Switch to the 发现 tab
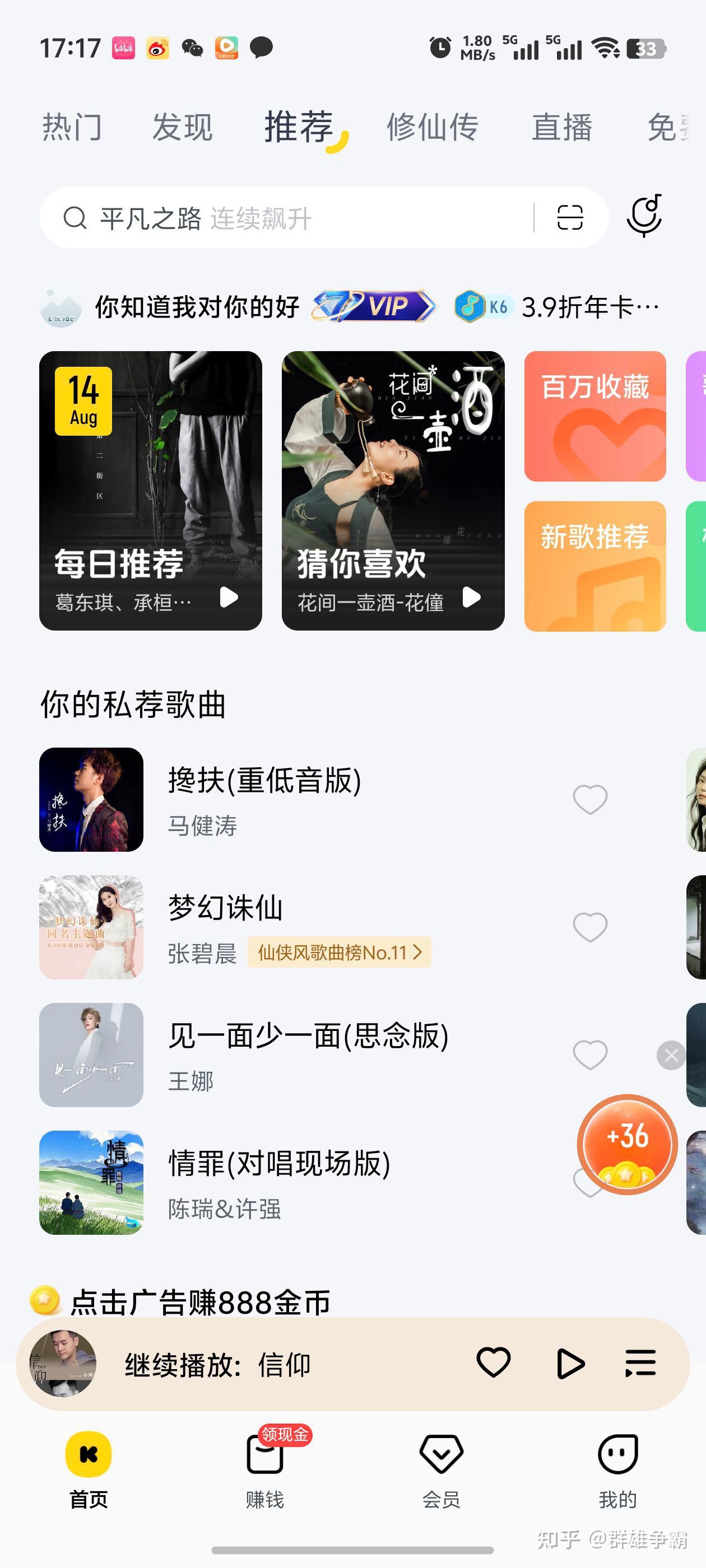This screenshot has height=1568, width=706. [x=182, y=127]
